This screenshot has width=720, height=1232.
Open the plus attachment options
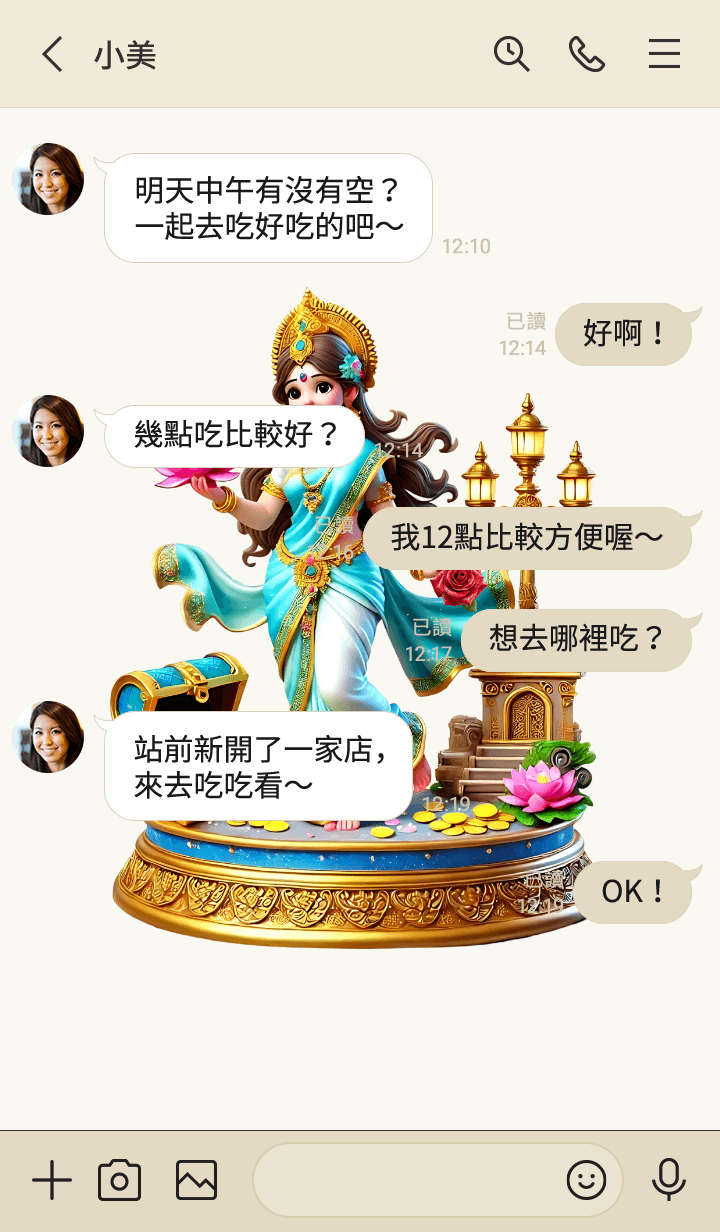click(x=52, y=1181)
